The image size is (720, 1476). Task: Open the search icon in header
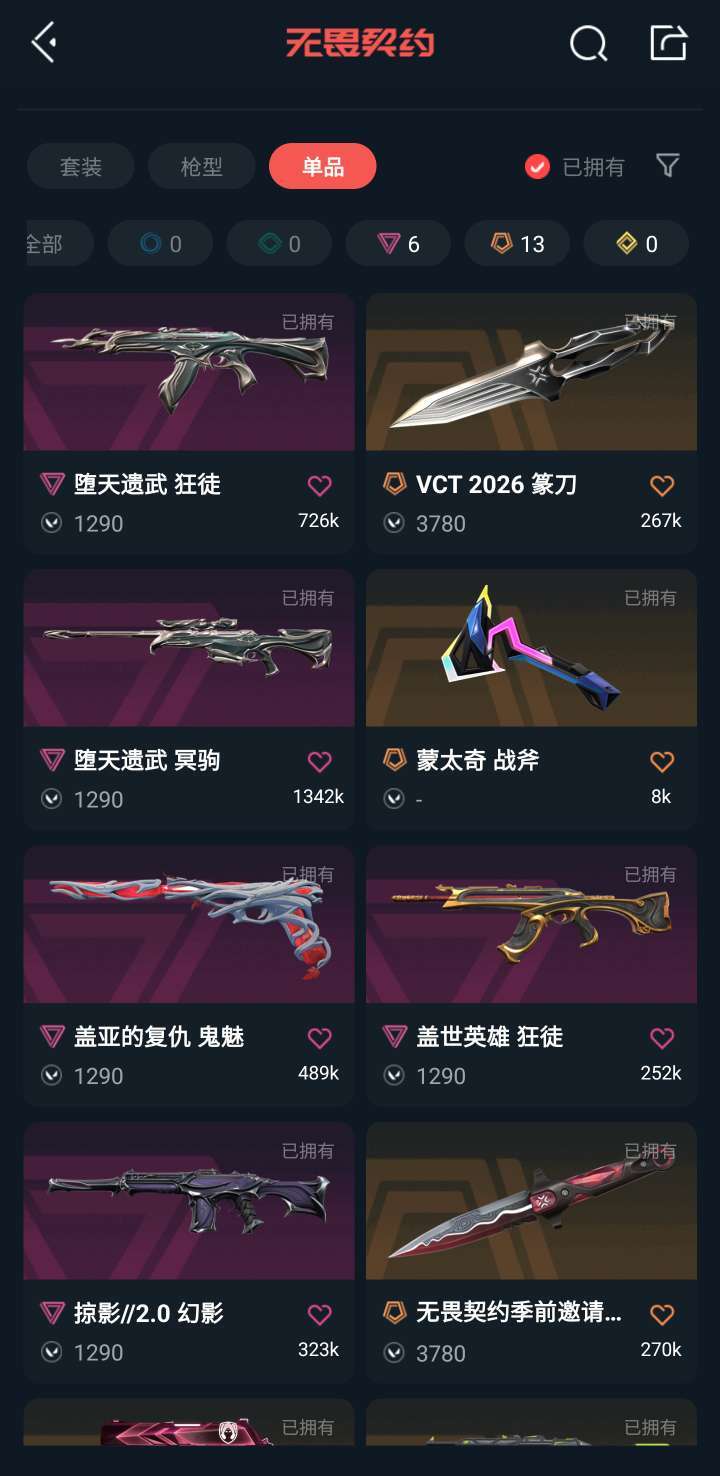pos(588,43)
